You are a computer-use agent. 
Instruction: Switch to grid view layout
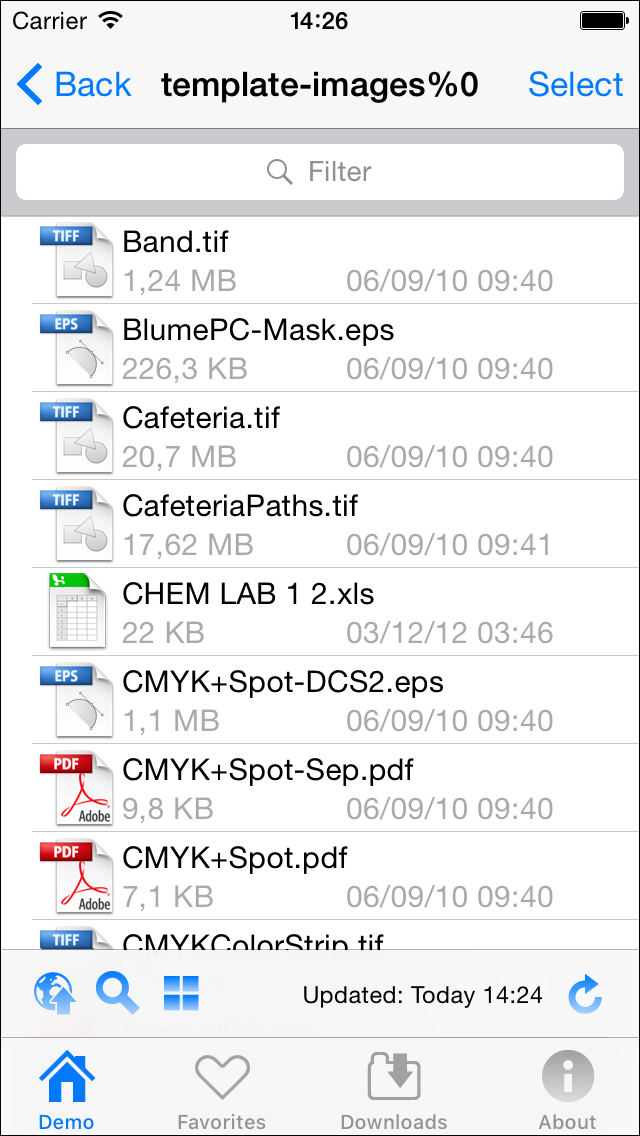181,993
